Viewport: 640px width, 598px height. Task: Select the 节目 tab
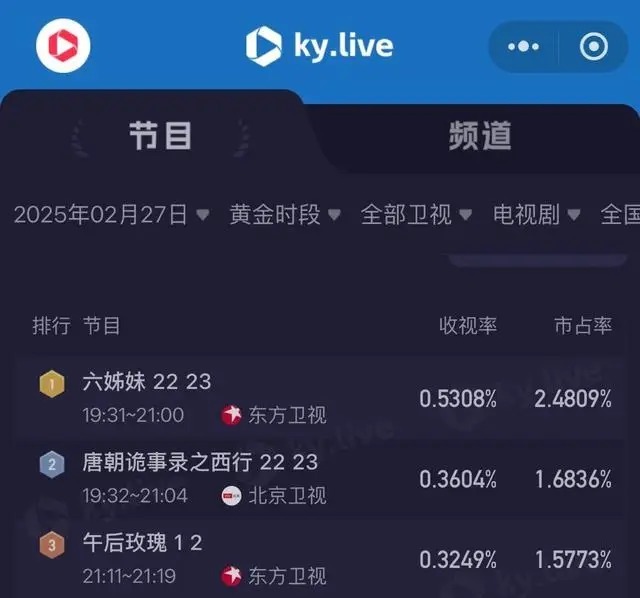coord(160,136)
